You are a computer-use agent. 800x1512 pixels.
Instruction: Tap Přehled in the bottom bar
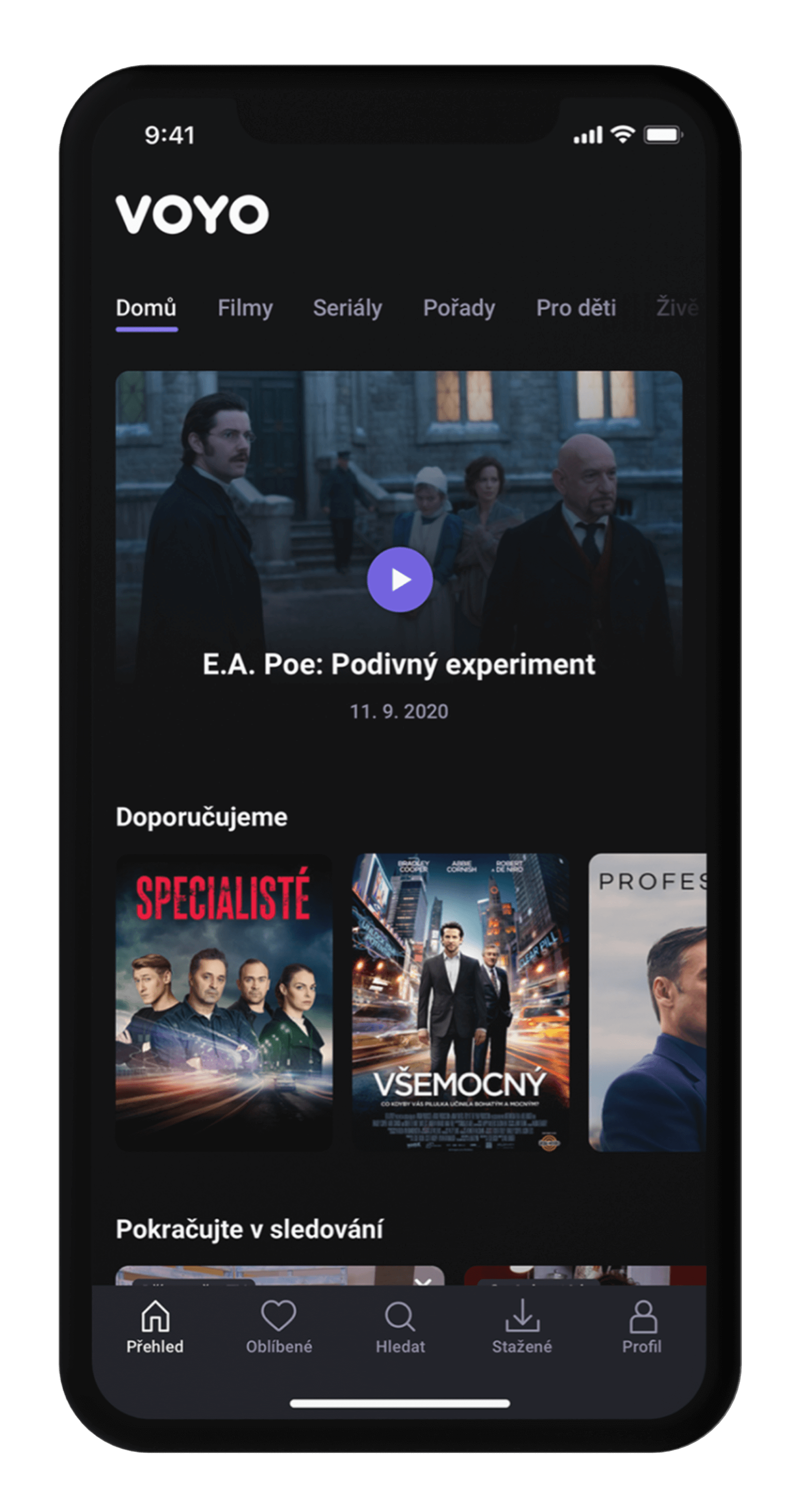pyautogui.click(x=155, y=1327)
